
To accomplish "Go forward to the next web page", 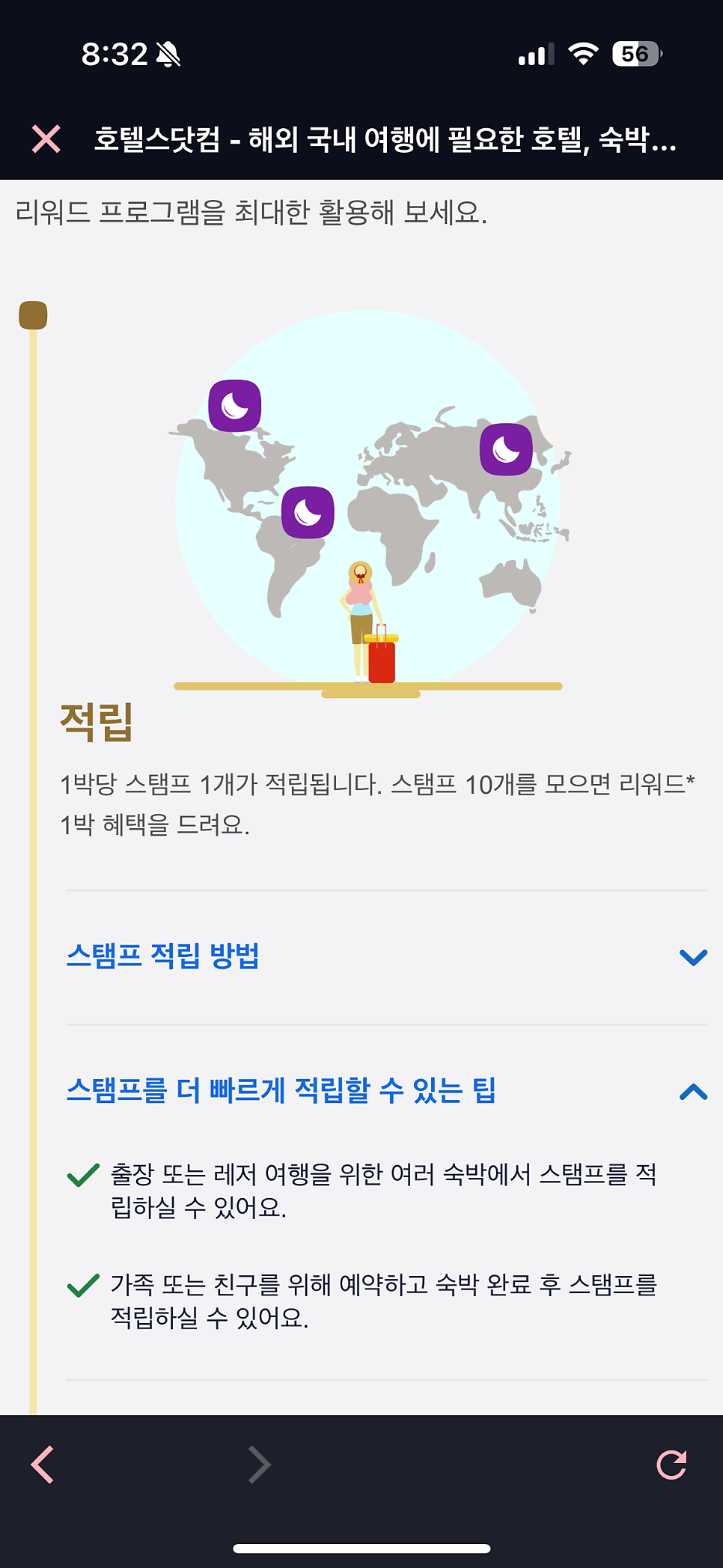I will point(259,1465).
